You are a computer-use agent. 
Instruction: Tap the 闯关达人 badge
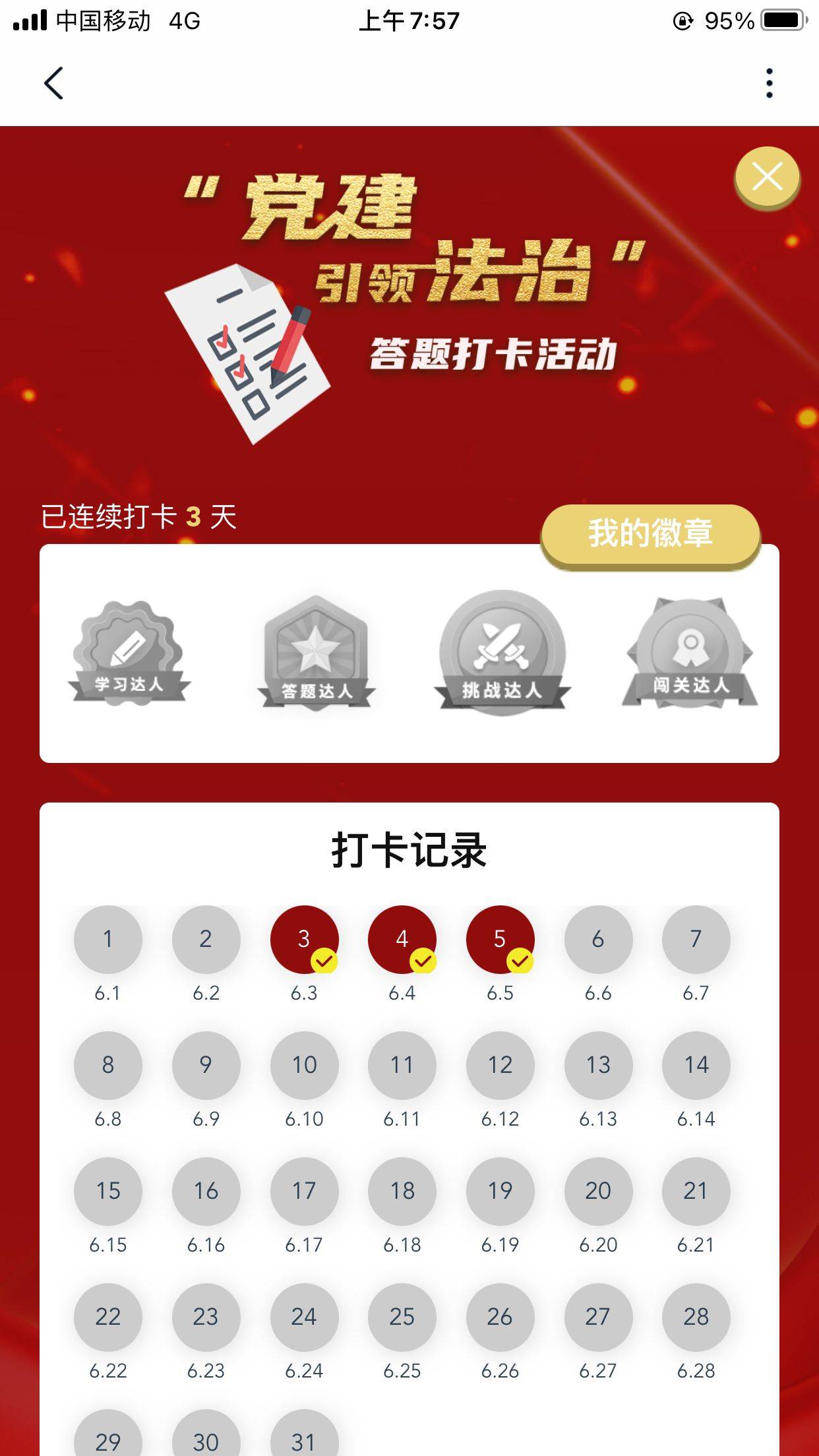690,653
